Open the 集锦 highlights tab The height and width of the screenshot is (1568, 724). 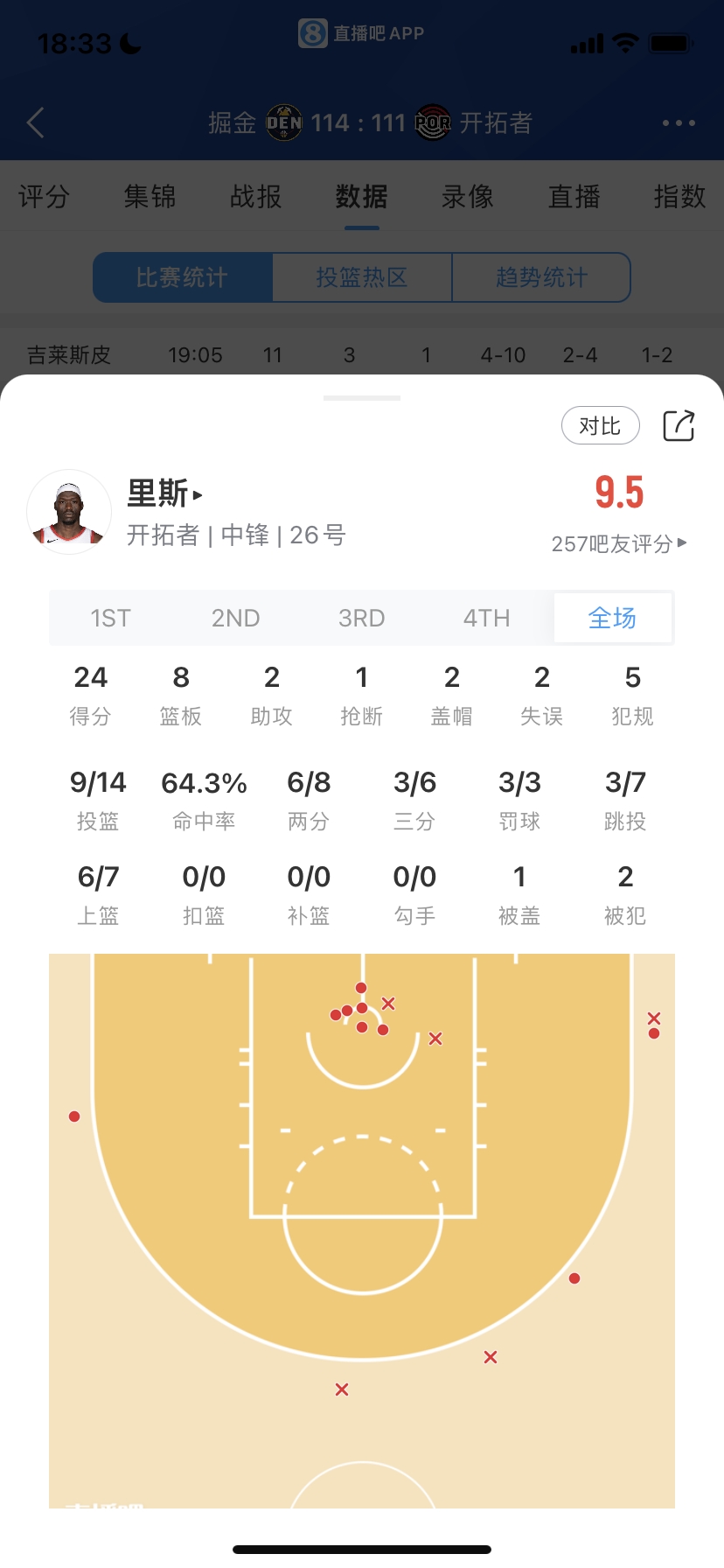150,197
